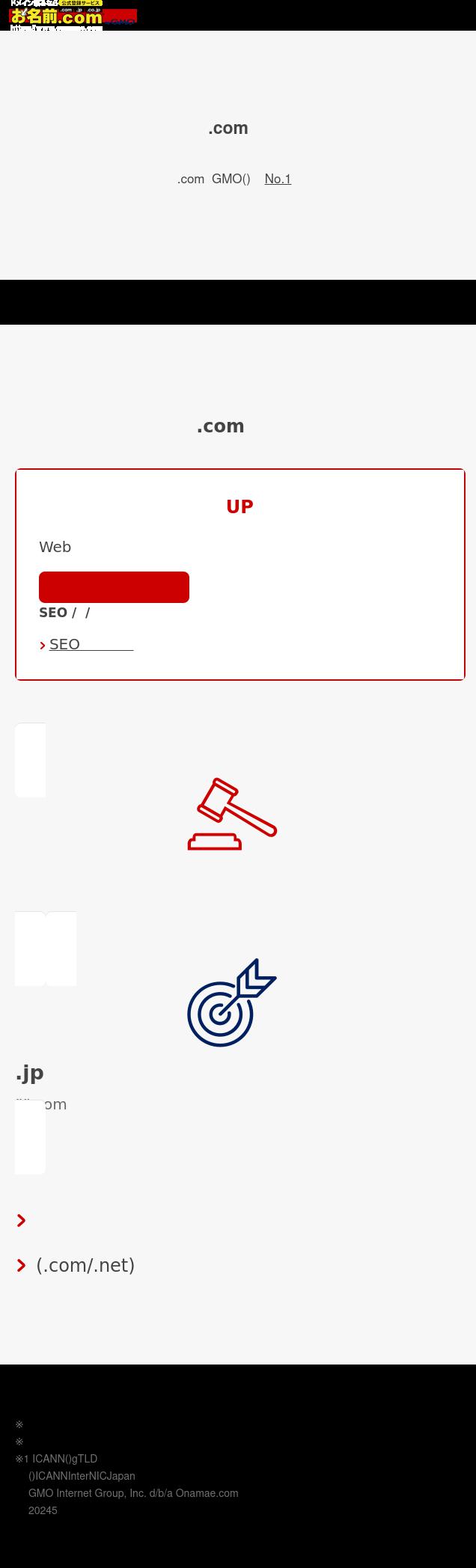Tap the red button under Web
The height and width of the screenshot is (1568, 476).
(x=114, y=587)
